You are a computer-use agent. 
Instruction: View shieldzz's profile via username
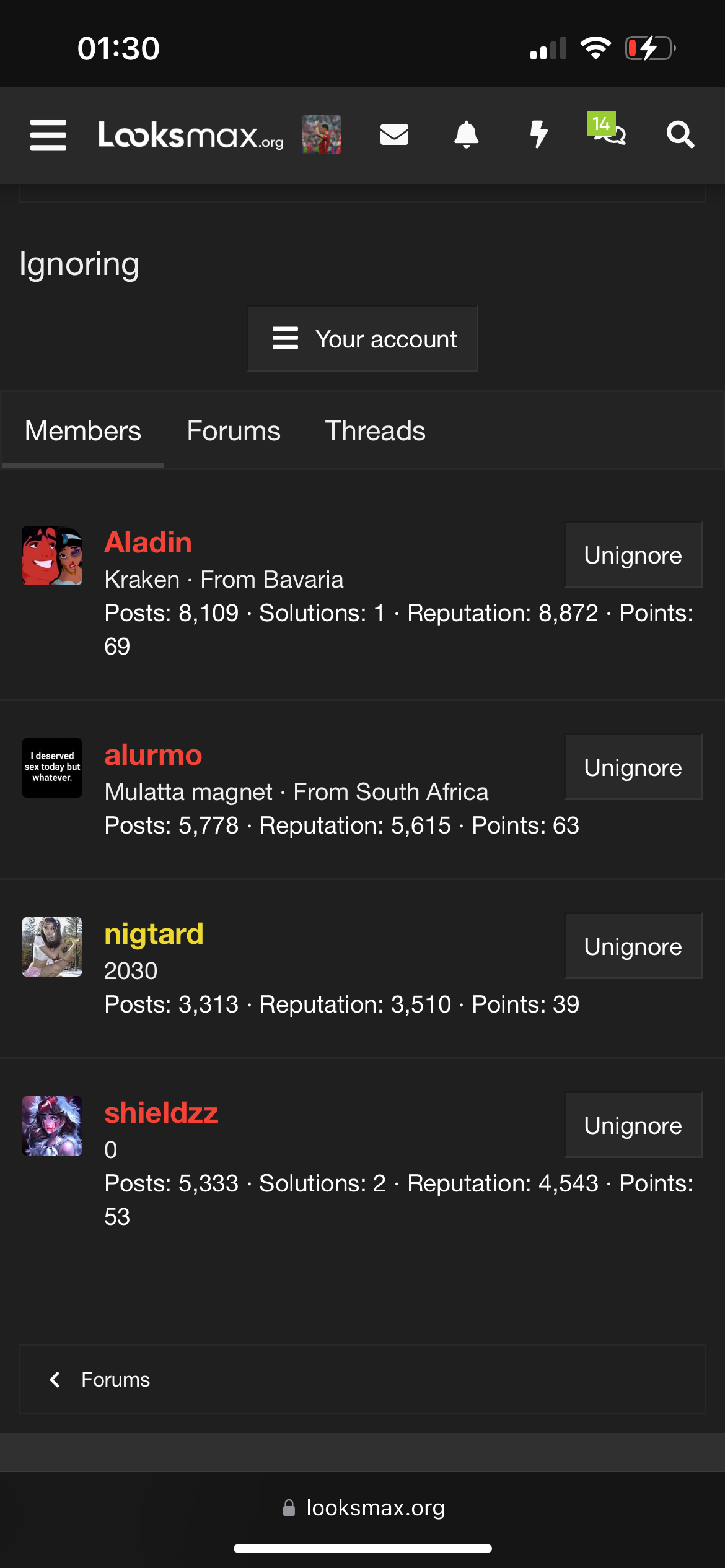click(161, 1113)
